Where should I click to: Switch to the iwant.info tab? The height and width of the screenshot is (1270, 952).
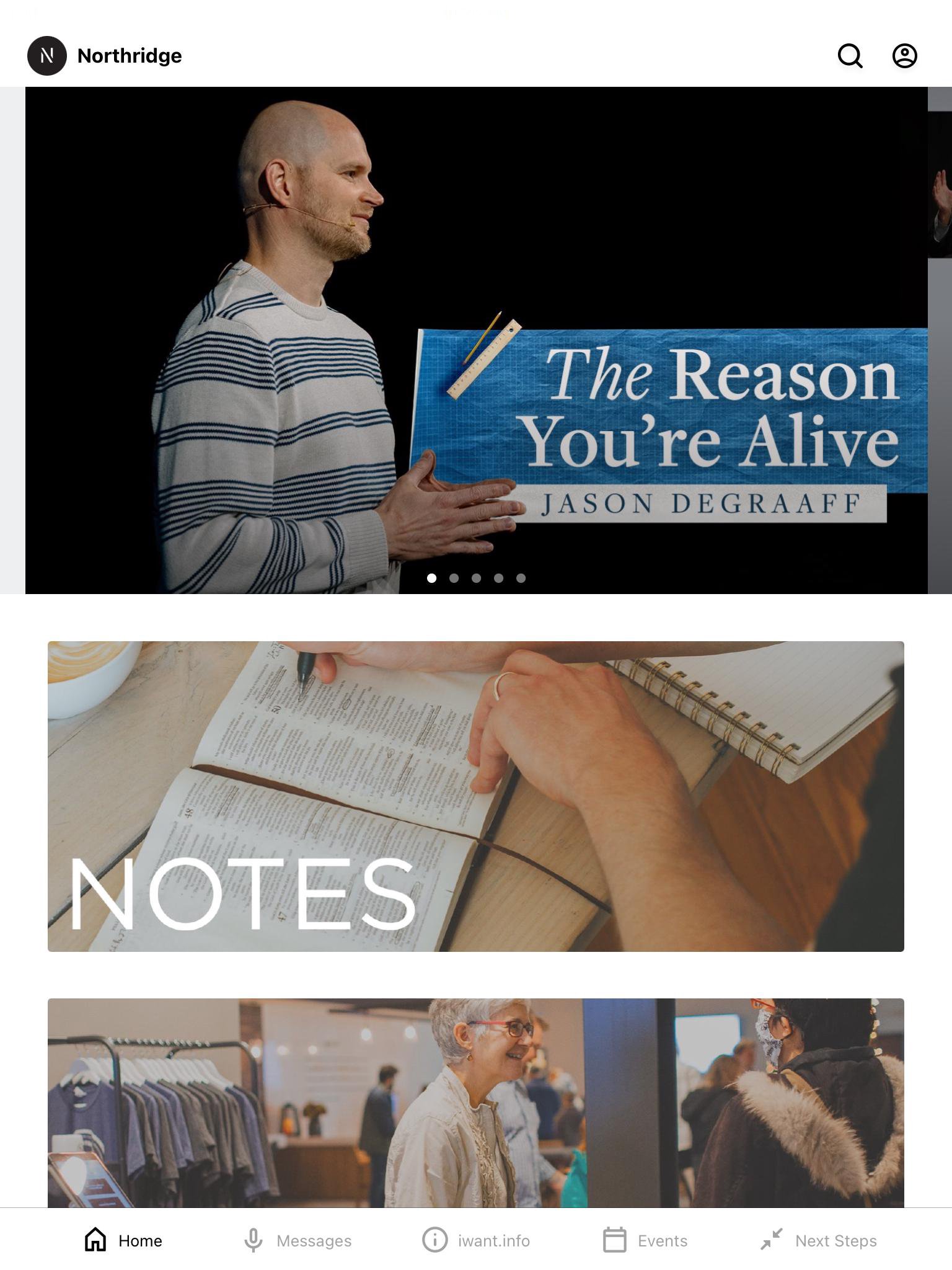coord(476,1241)
